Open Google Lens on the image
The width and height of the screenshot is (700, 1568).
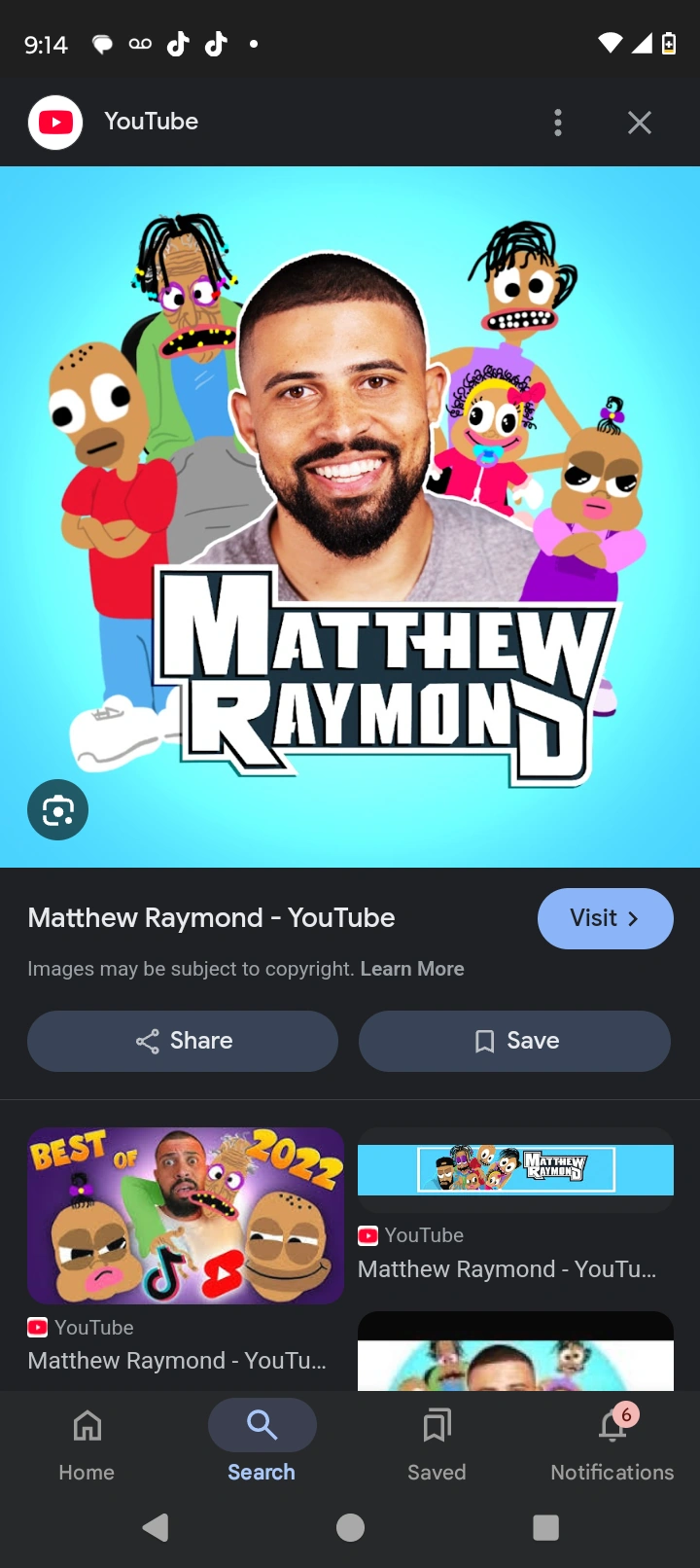click(57, 809)
